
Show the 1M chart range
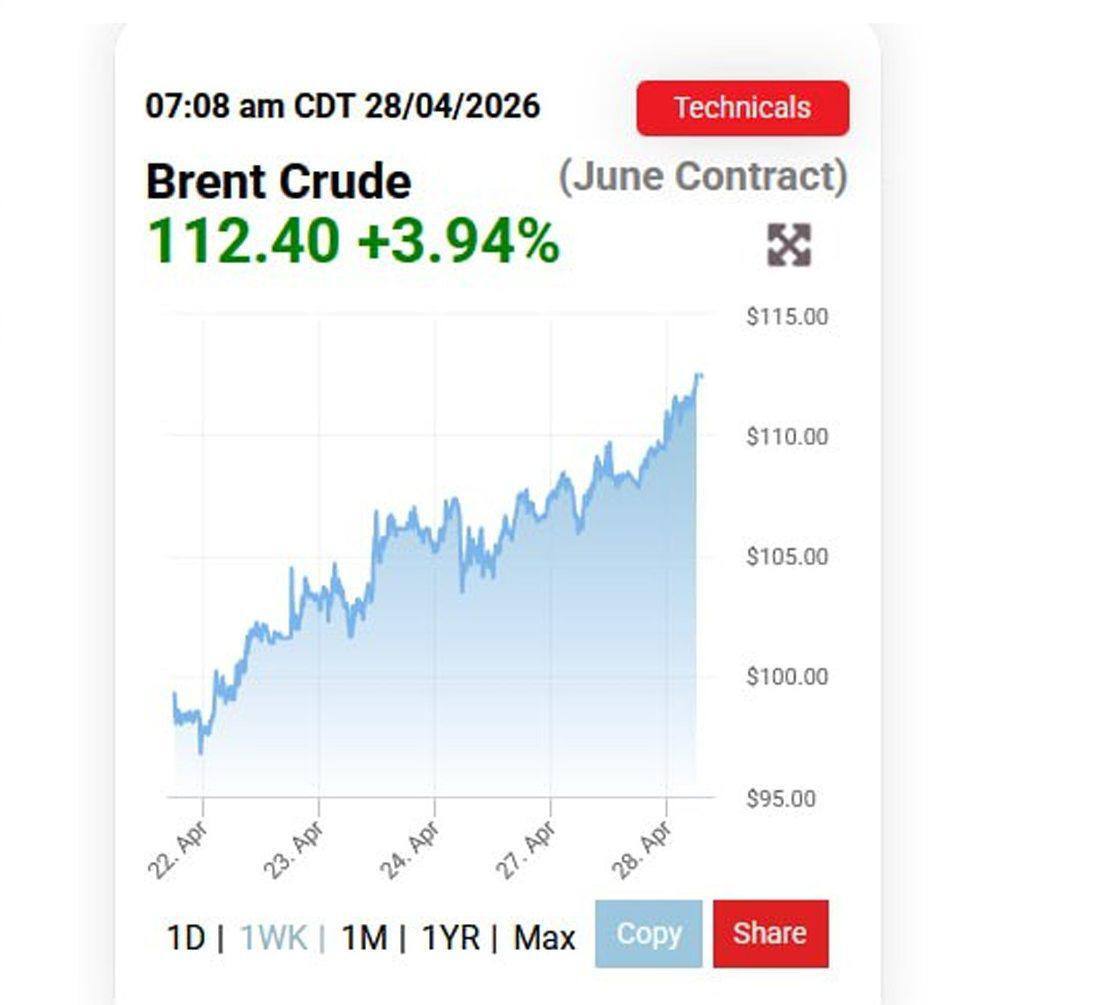(364, 938)
